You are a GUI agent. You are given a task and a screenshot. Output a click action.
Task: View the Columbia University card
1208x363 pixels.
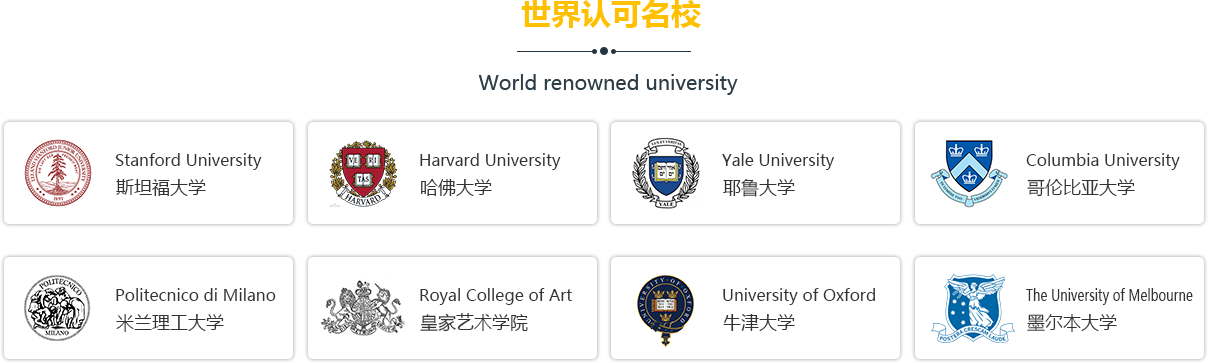(1059, 173)
